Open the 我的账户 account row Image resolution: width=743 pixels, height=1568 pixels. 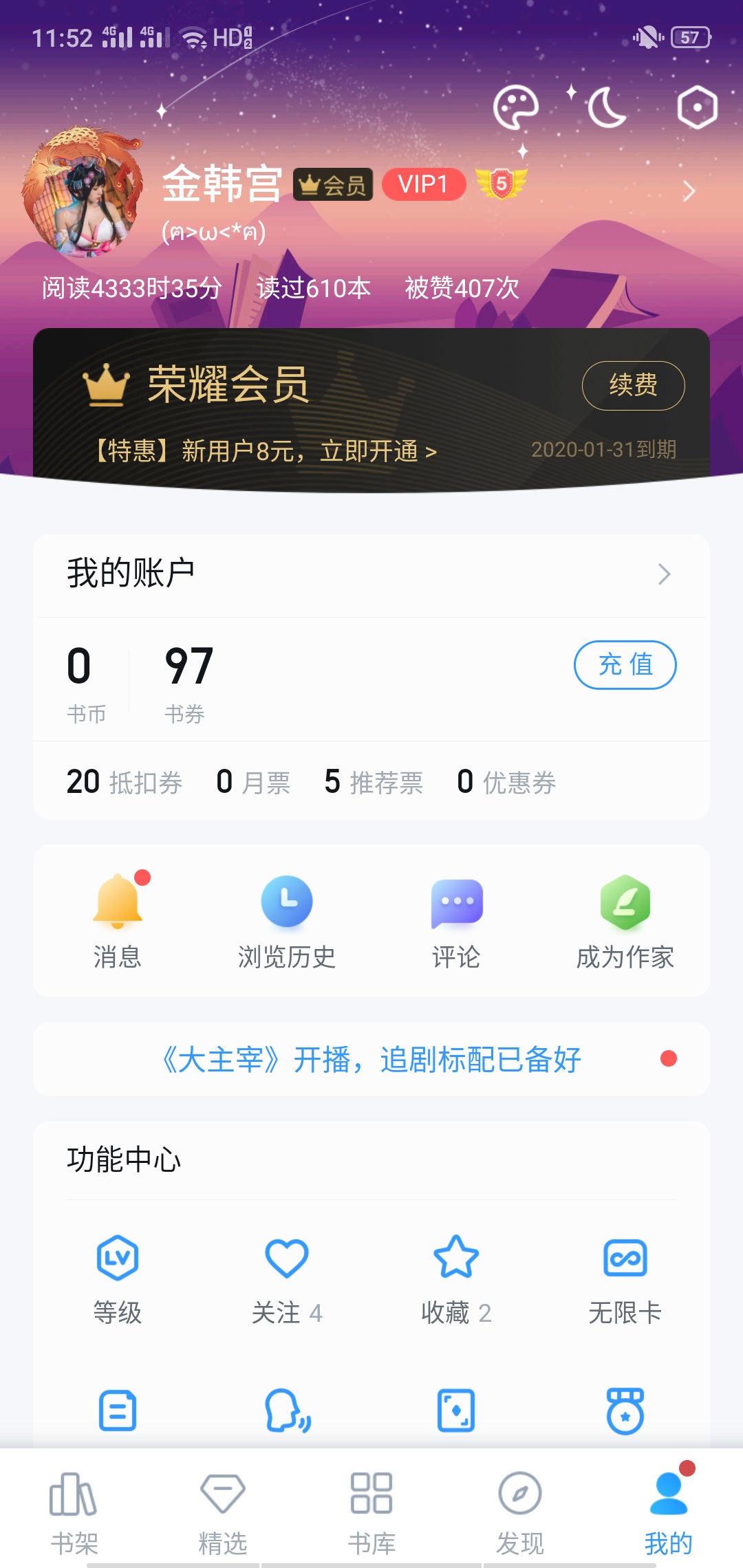coord(371,574)
